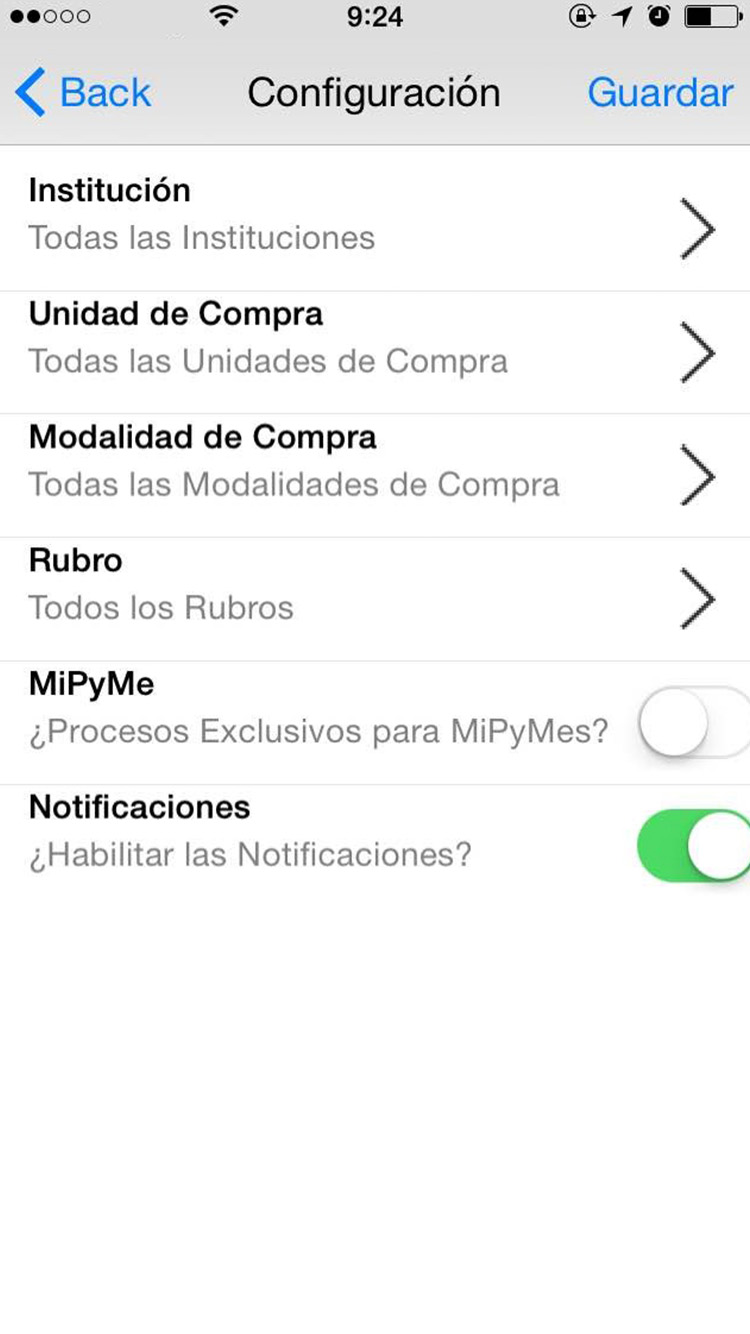Open the Modalidad de Compra row
The height and width of the screenshot is (1334, 750).
[x=375, y=476]
